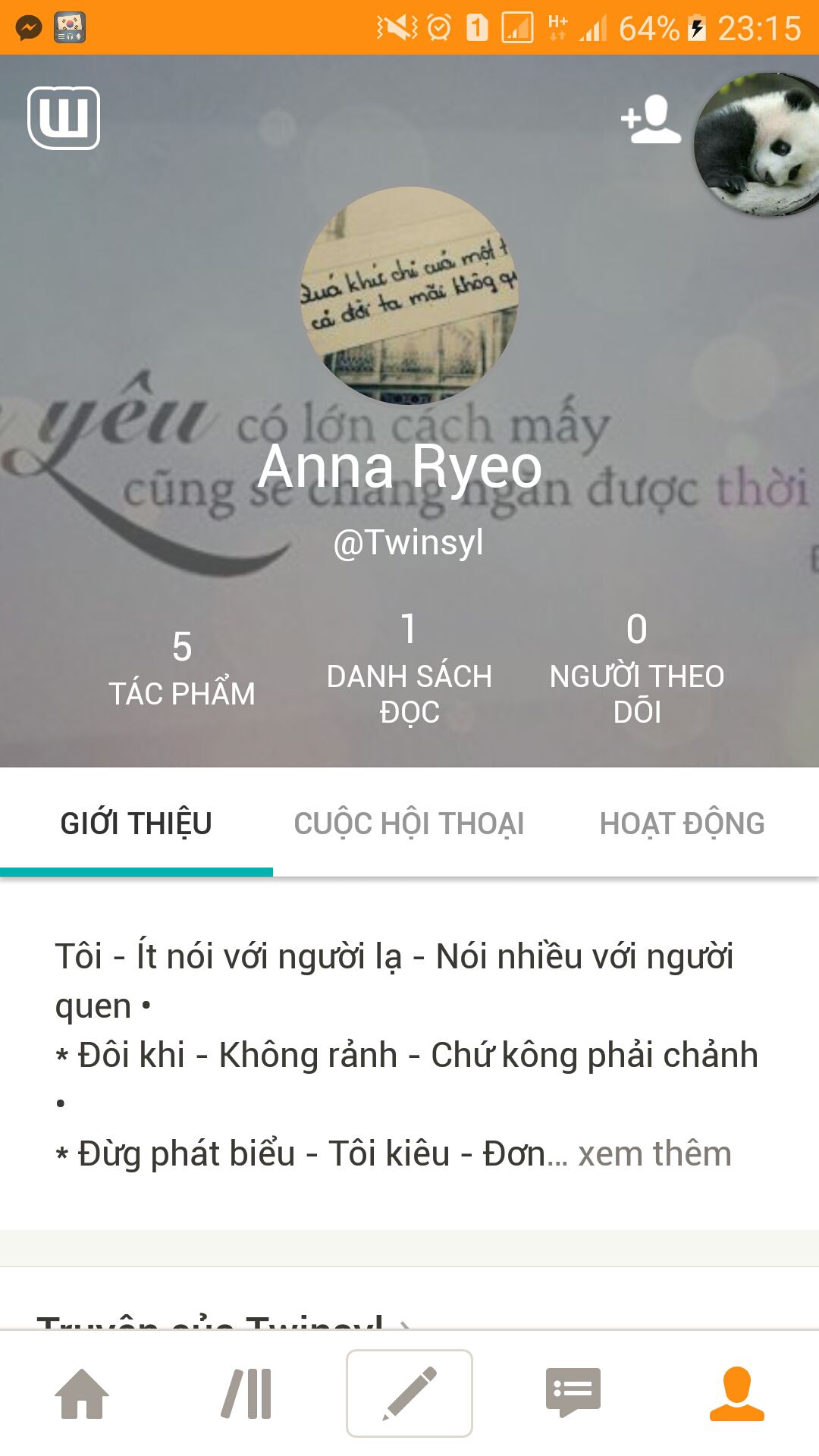Image resolution: width=819 pixels, height=1456 pixels.
Task: Switch to the Cuộc Hội Thoại tab
Action: 409,824
